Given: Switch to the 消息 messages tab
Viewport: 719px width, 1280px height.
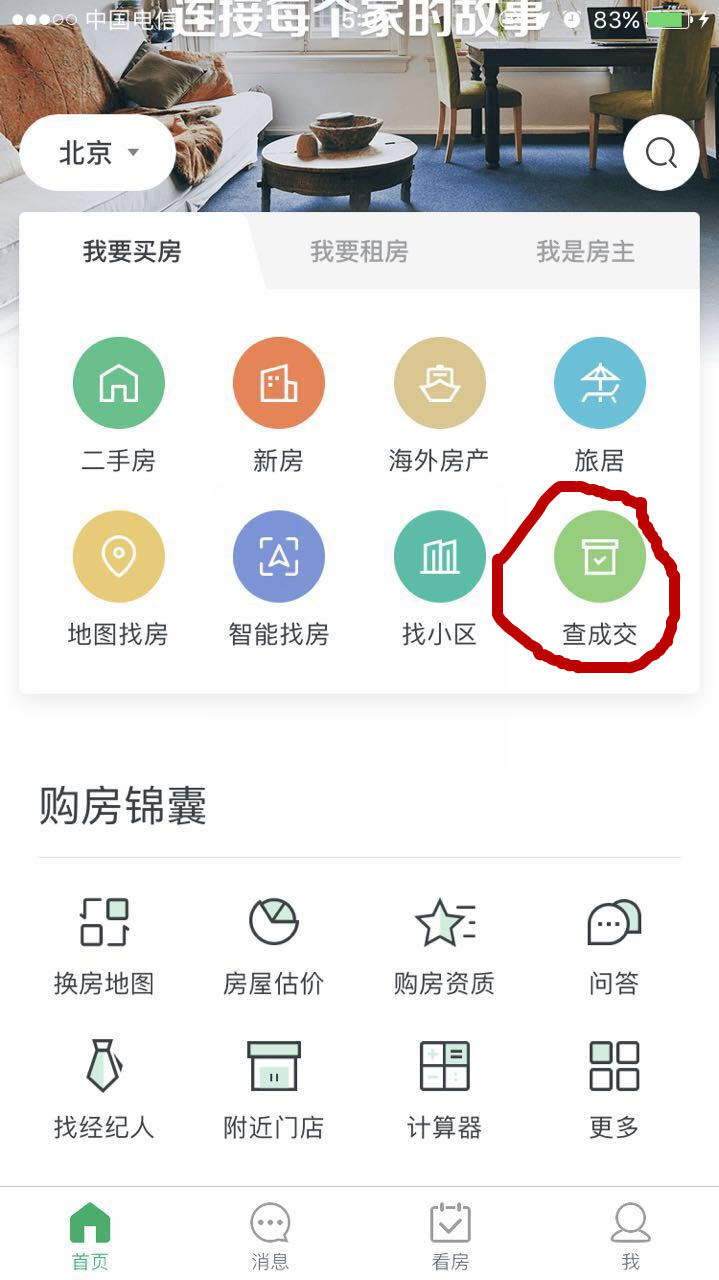Looking at the screenshot, I should 270,1236.
